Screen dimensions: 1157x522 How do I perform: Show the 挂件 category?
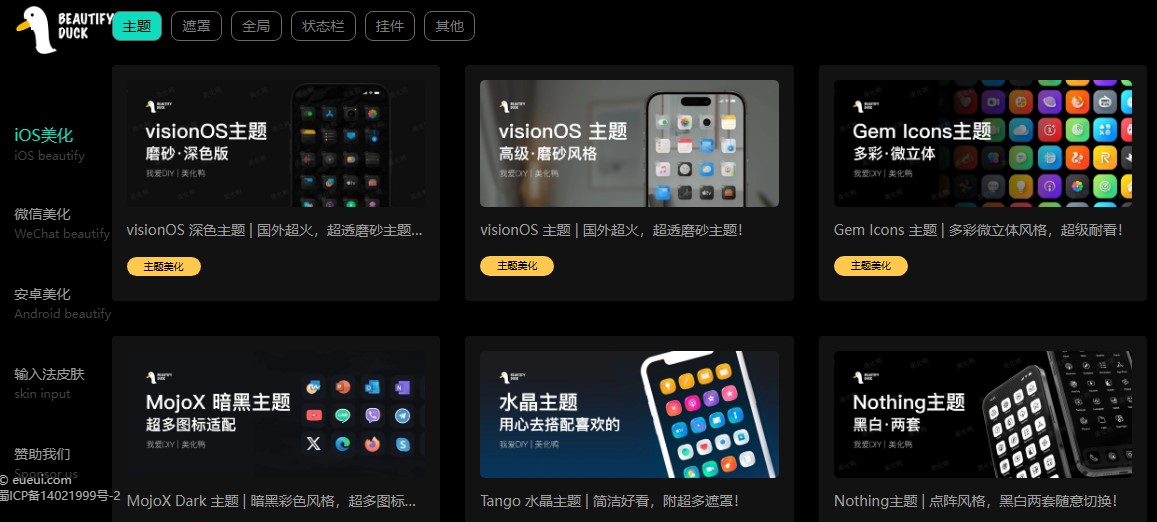tap(390, 26)
